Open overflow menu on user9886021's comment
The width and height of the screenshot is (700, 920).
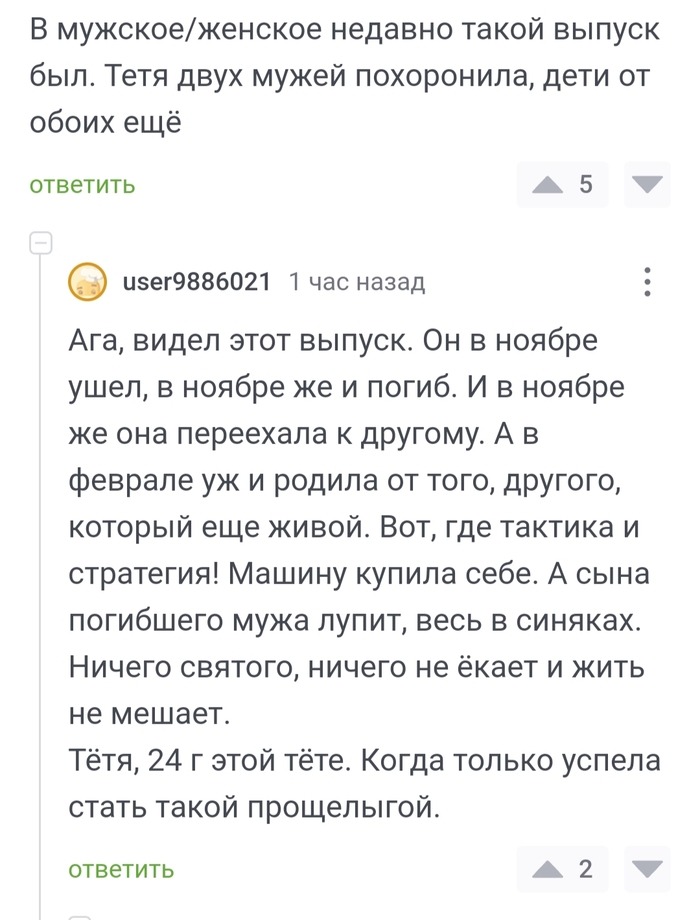(x=647, y=283)
